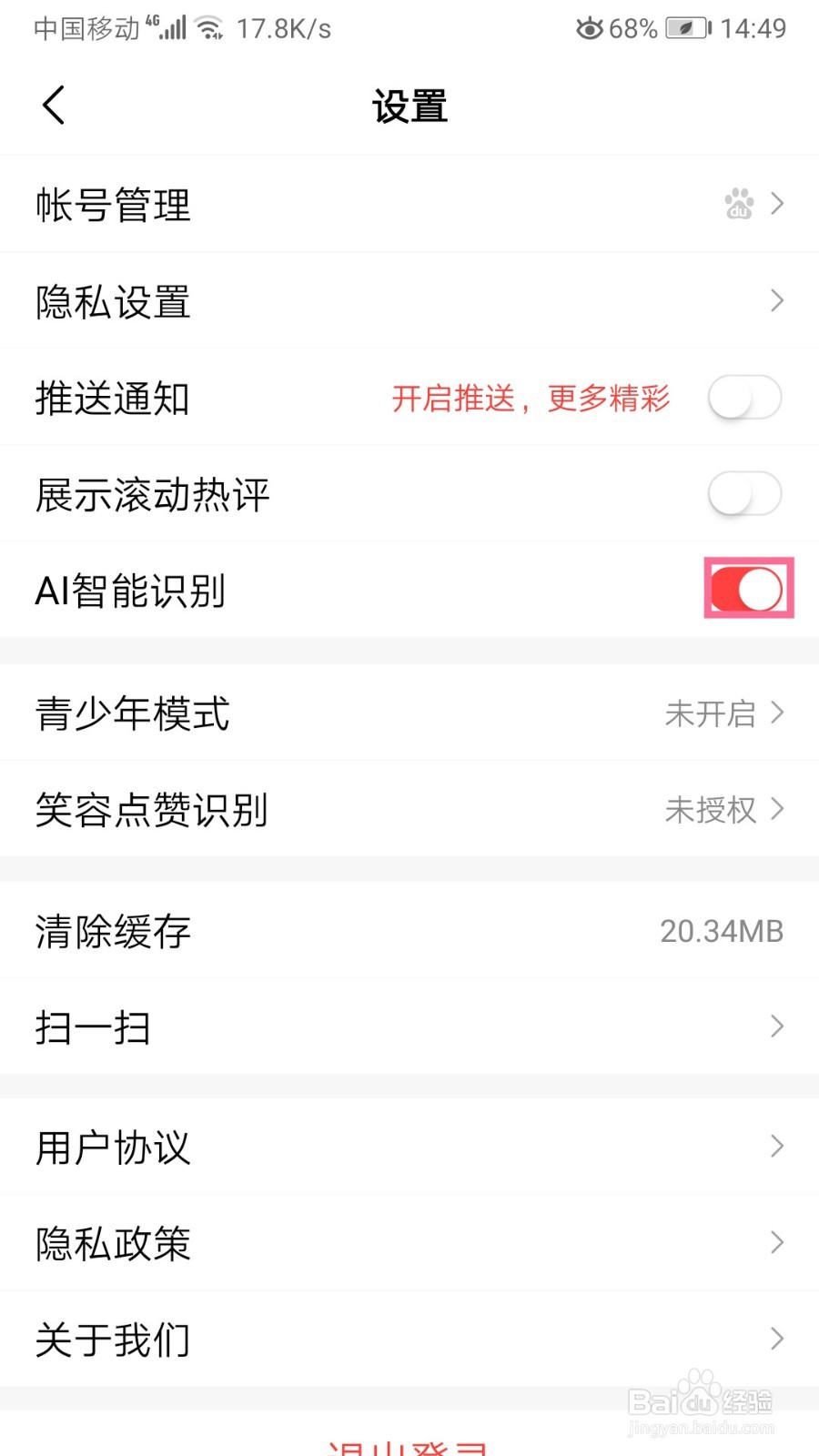The height and width of the screenshot is (1456, 819).
Task: Disable the AI智能识别 switch
Action: point(747,589)
